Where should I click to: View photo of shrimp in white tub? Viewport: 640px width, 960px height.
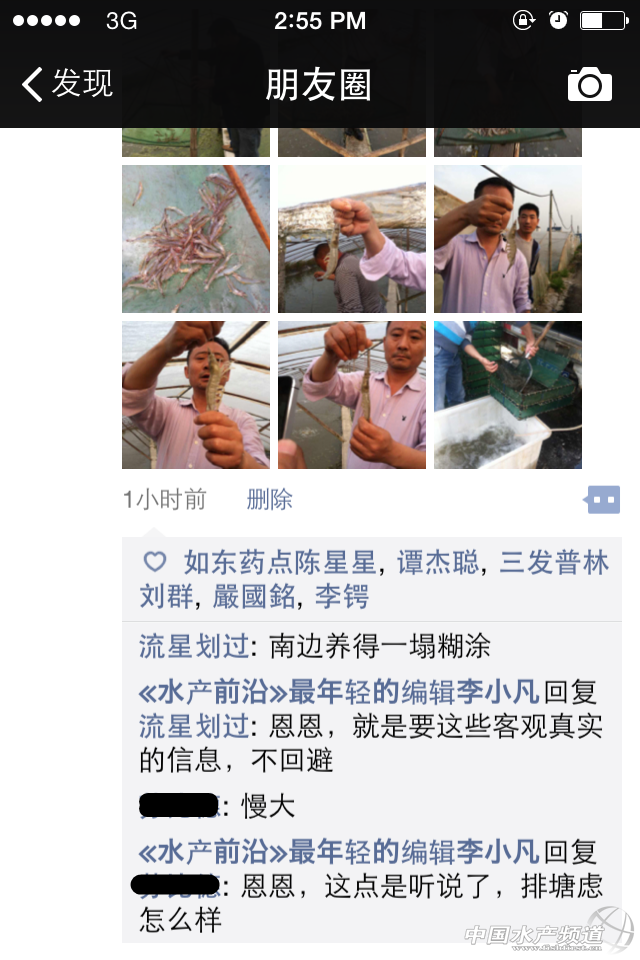[x=507, y=395]
